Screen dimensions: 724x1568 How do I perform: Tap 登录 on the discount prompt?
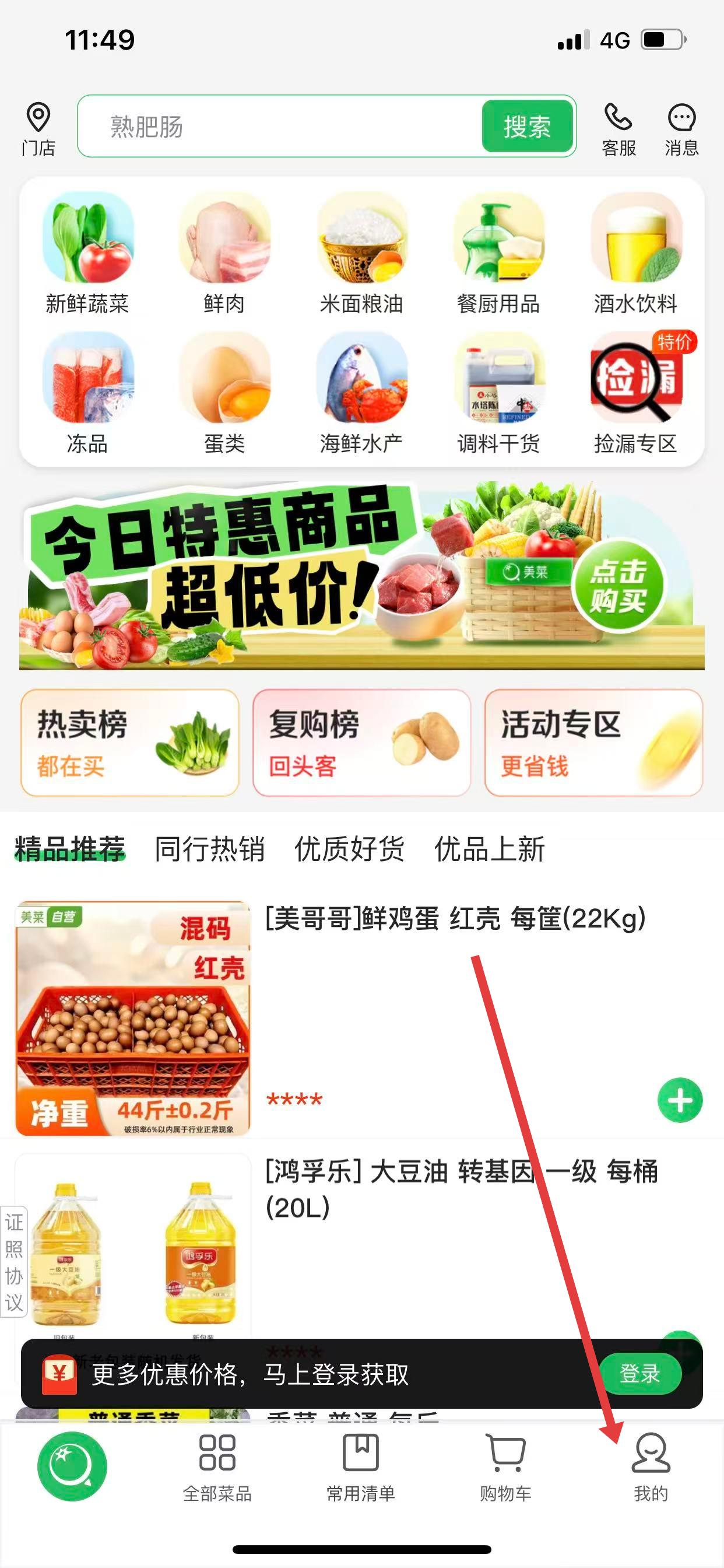pos(639,1374)
